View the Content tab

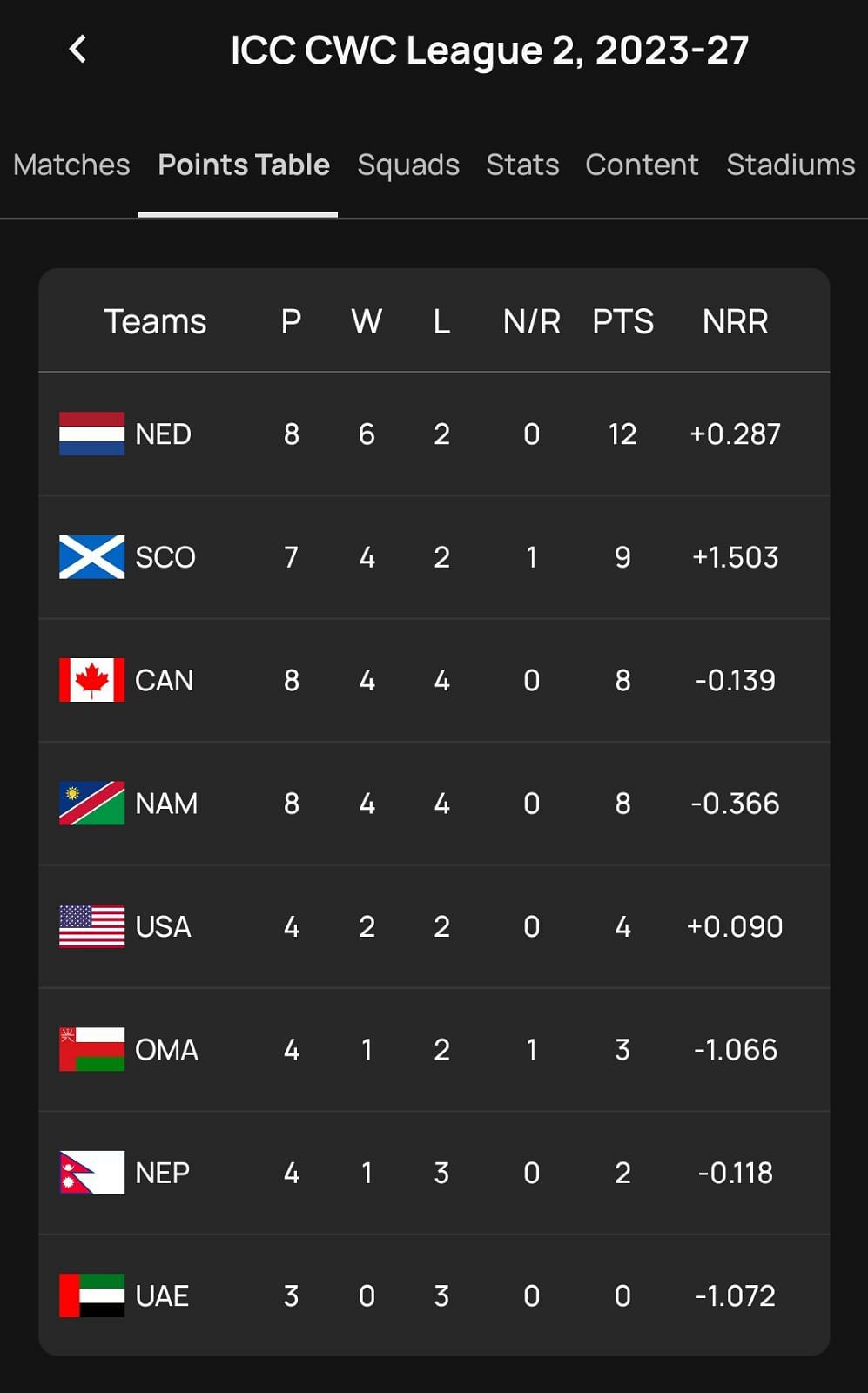click(x=642, y=165)
